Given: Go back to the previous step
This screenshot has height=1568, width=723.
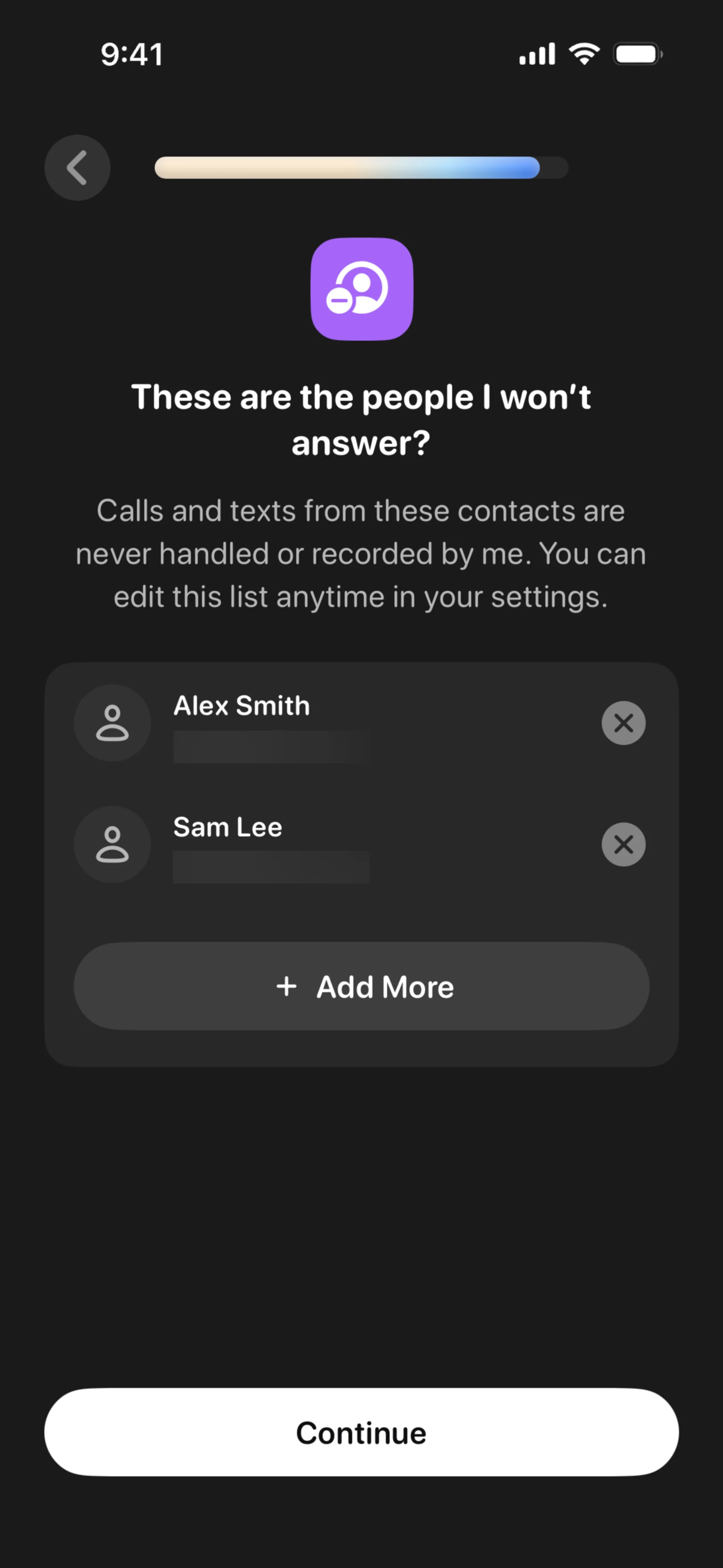Looking at the screenshot, I should coord(77,167).
